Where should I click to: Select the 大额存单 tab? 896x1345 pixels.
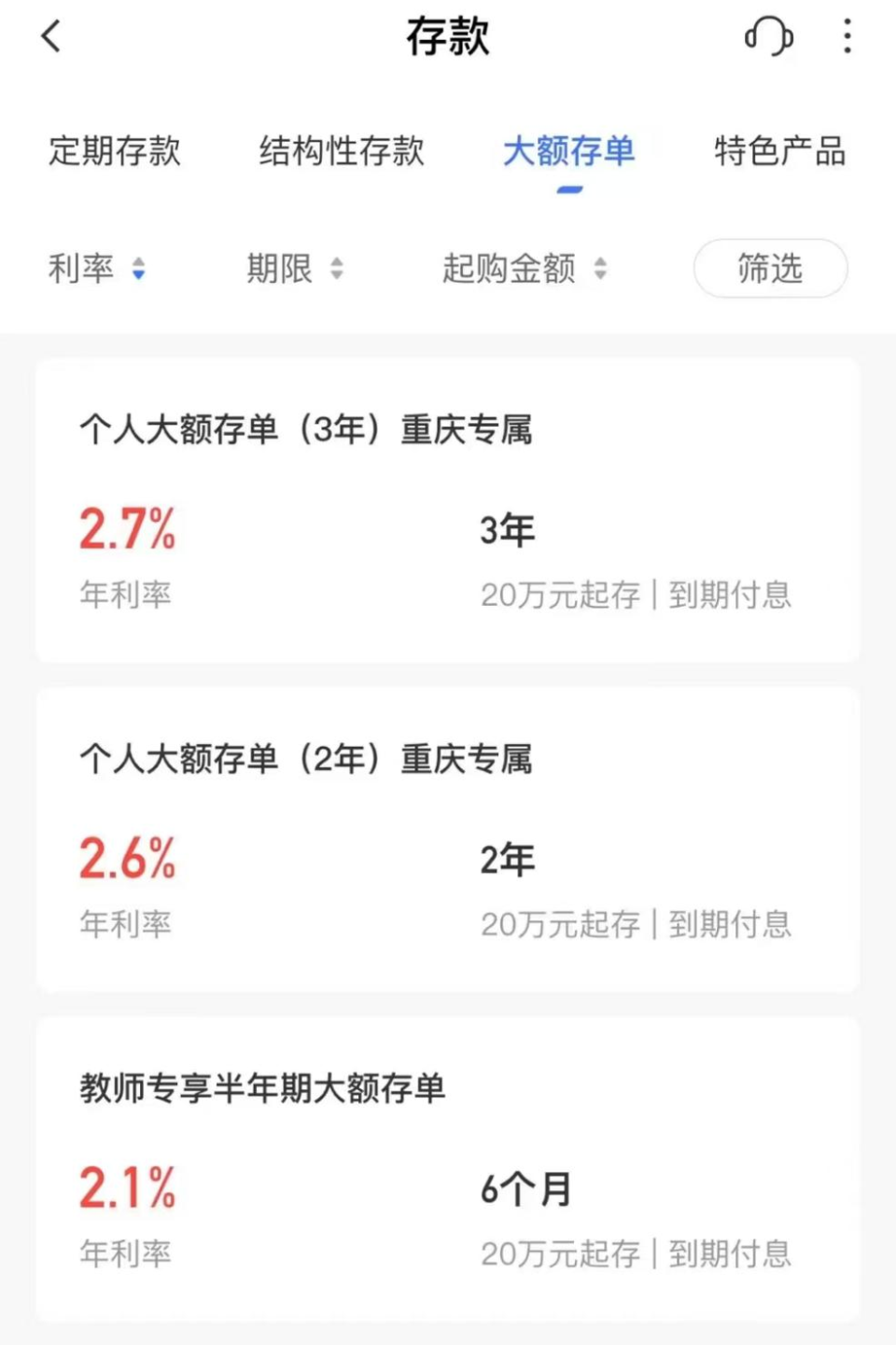click(x=568, y=151)
